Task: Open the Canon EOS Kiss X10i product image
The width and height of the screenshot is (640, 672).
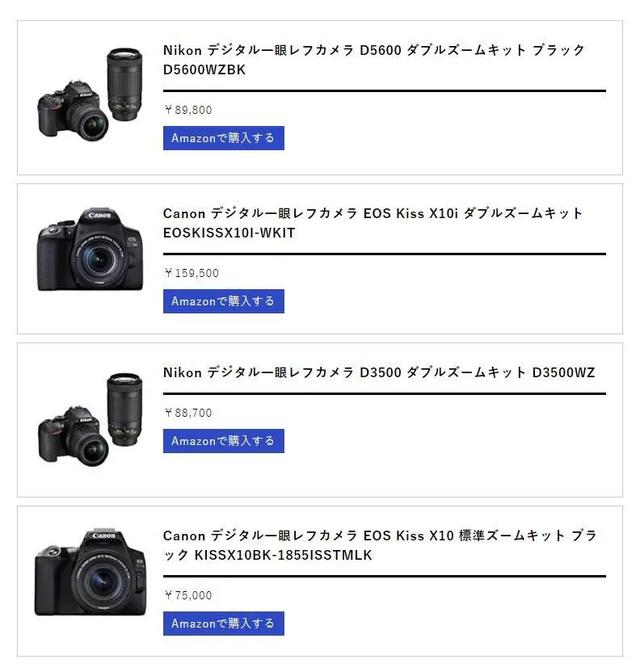Action: pos(90,250)
